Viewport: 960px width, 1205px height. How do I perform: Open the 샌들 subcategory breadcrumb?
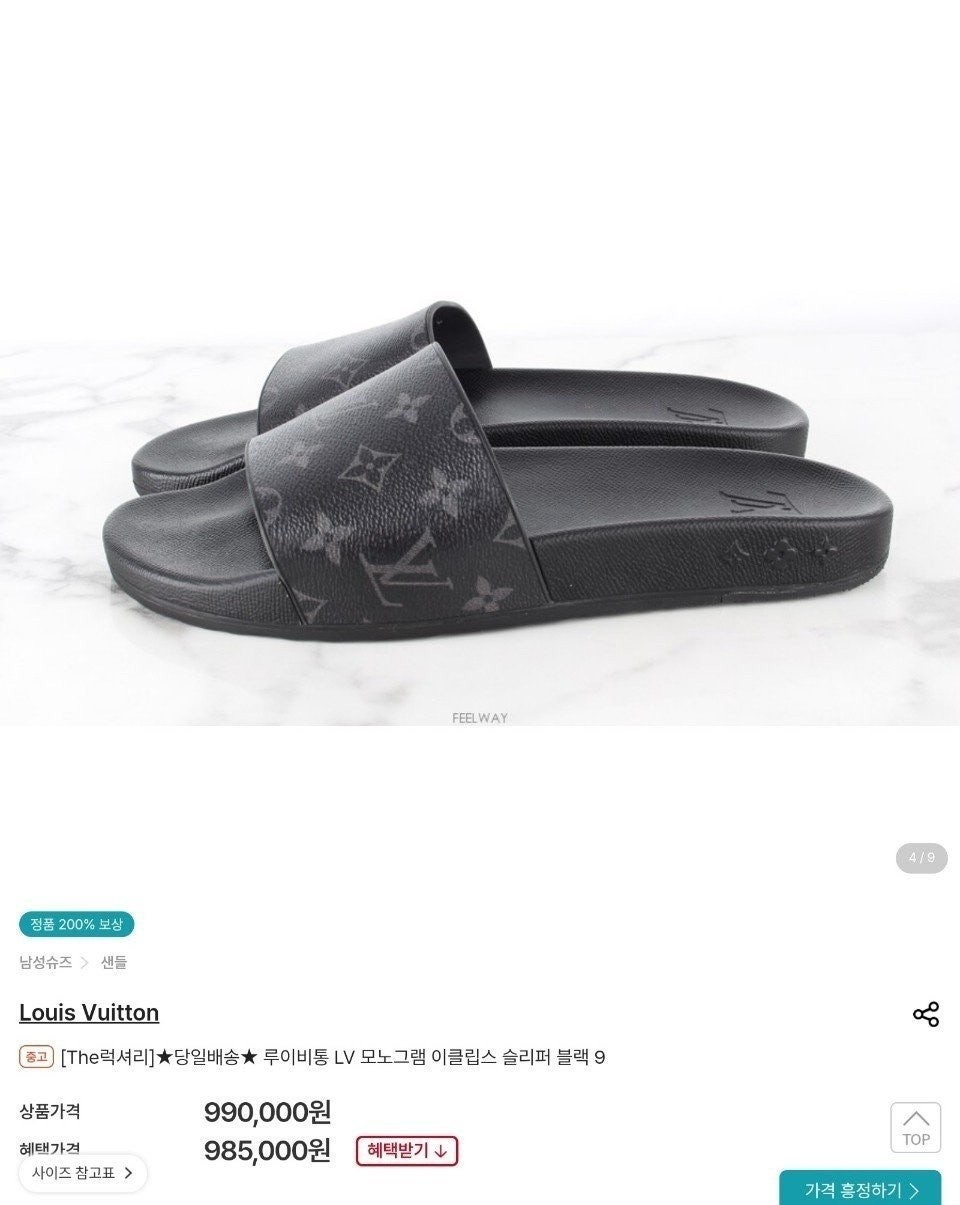click(113, 962)
